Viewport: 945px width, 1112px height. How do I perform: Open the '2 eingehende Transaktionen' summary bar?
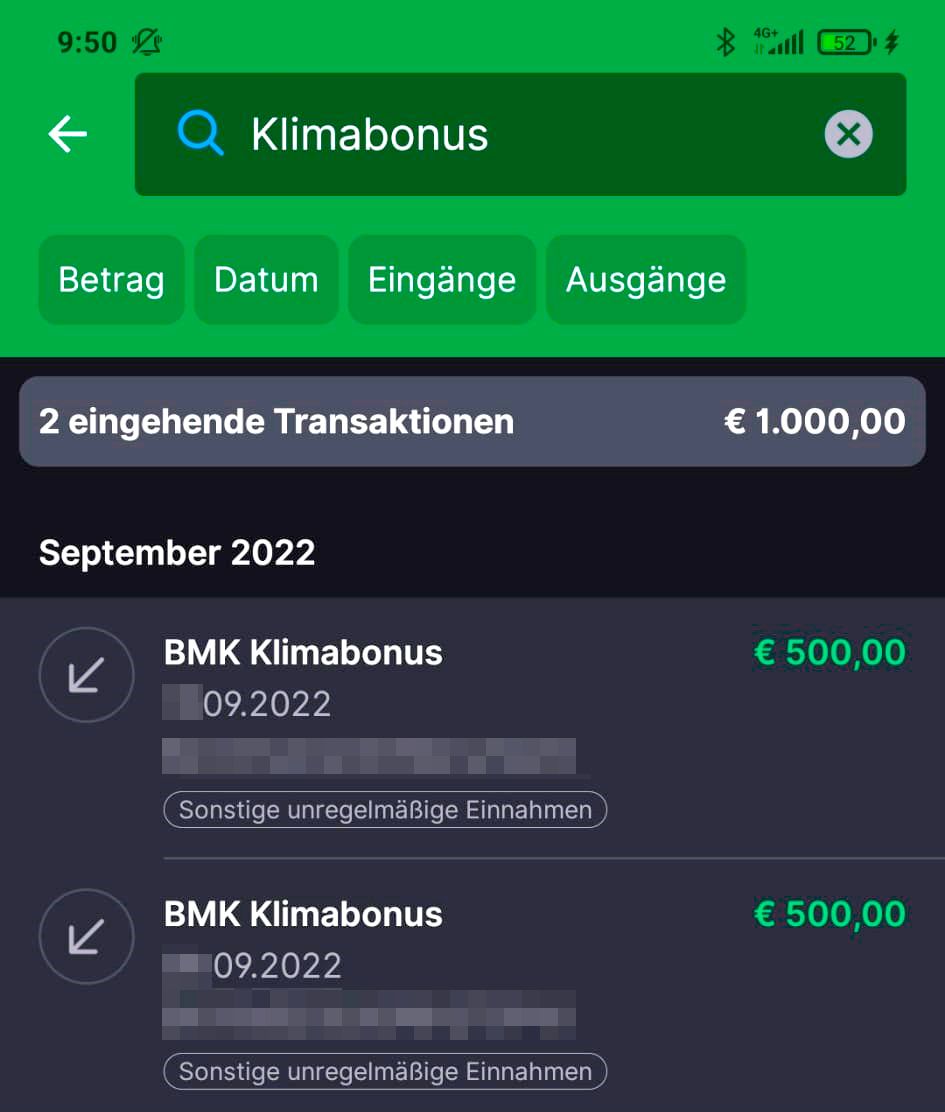(472, 420)
